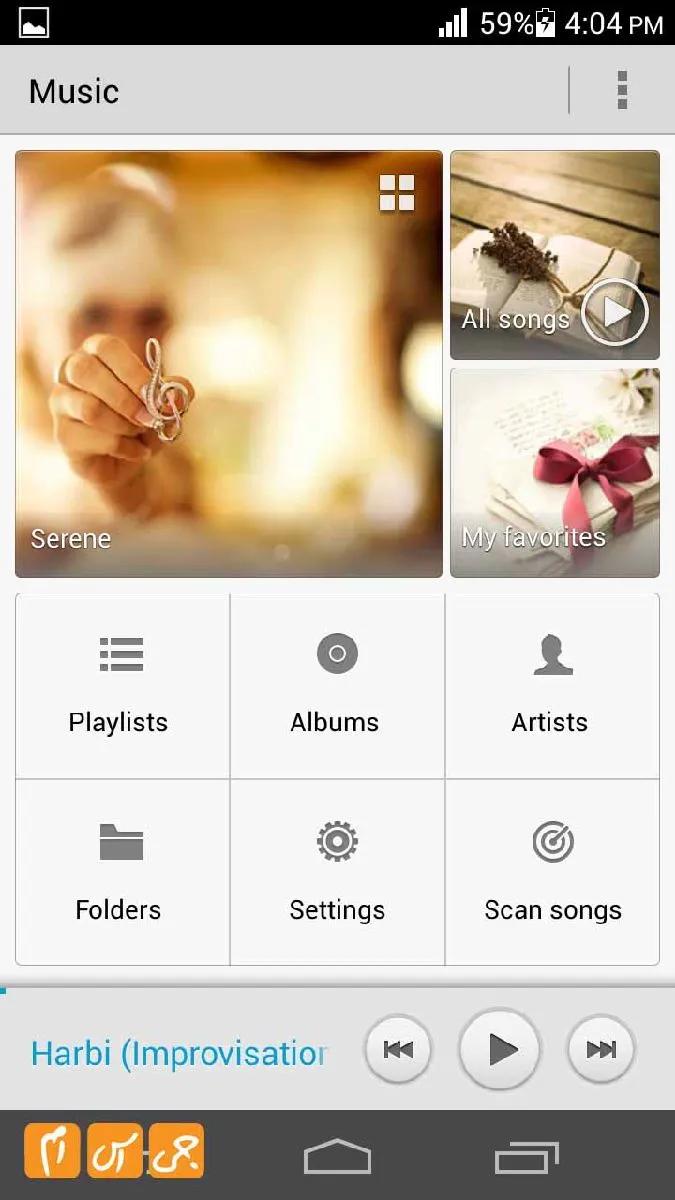
Task: Play all songs with the circular play icon
Action: [x=615, y=313]
